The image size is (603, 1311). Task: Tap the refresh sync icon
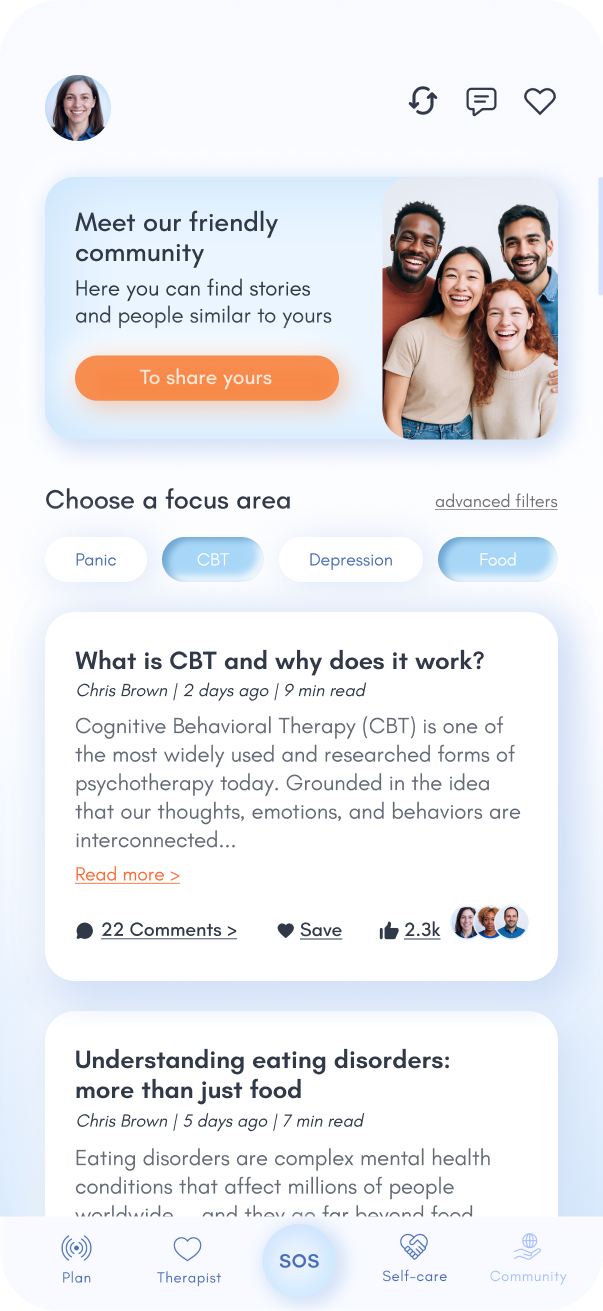click(423, 101)
